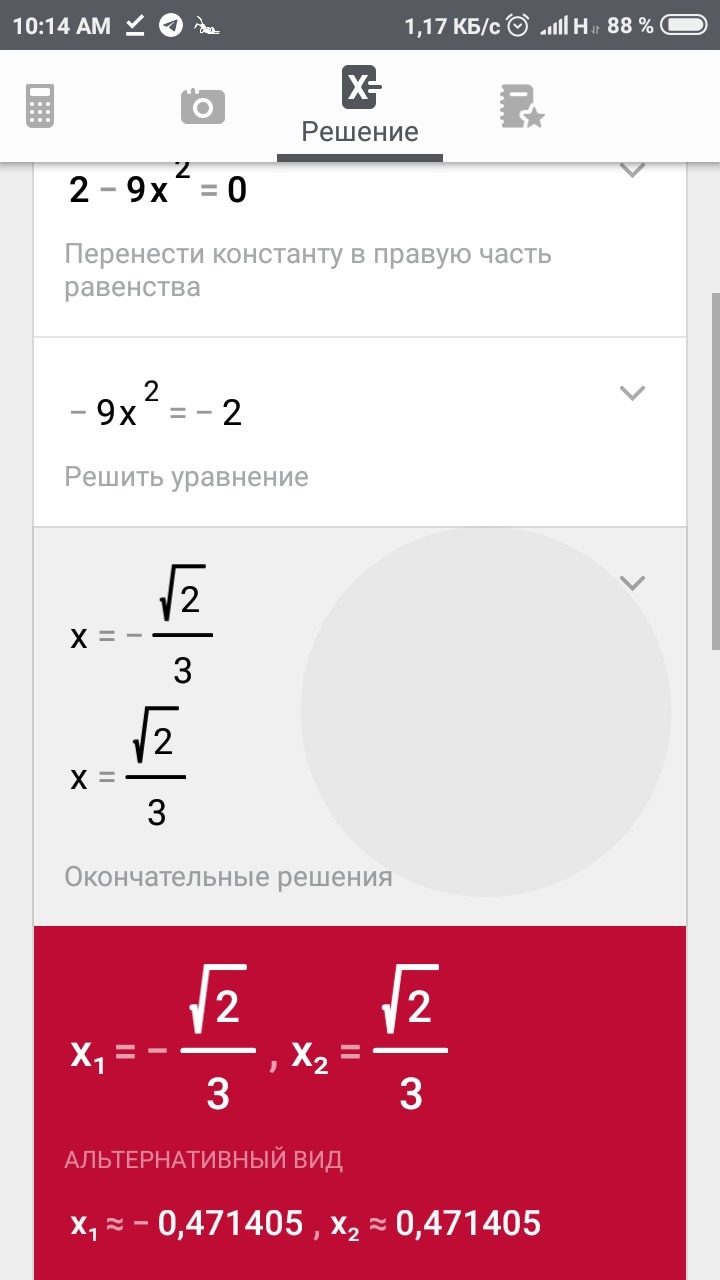This screenshot has height=1280, width=720.
Task: Select the Решение tab
Action: [x=360, y=105]
